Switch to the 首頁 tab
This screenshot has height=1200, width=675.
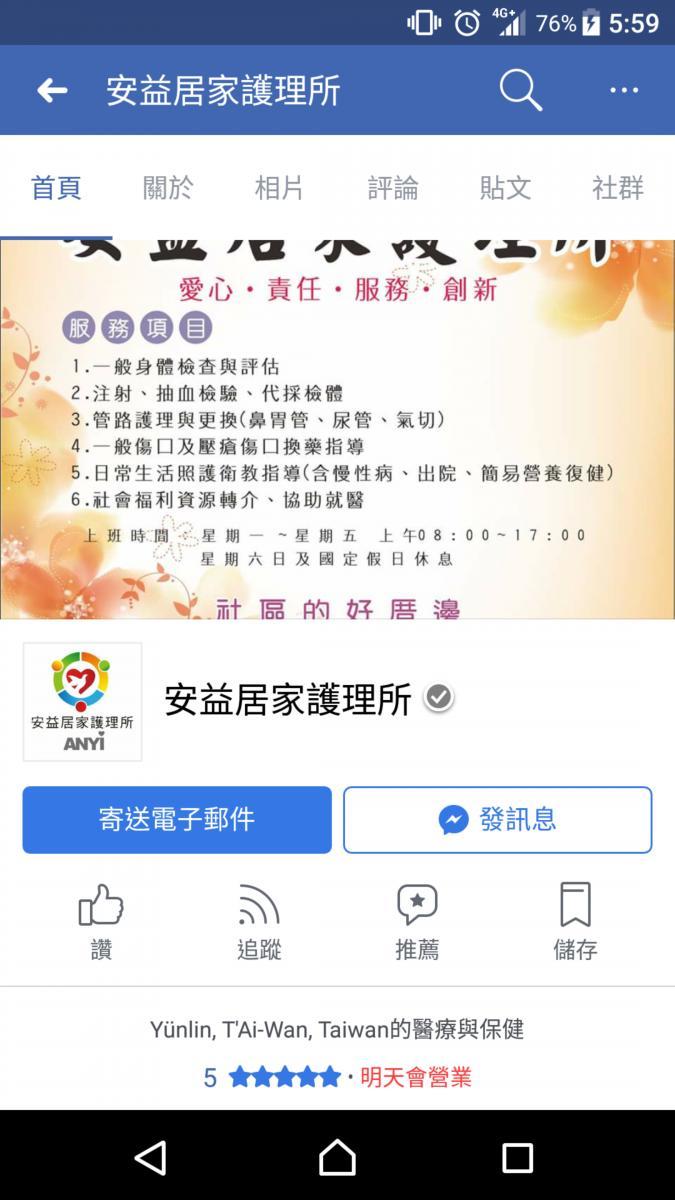(x=56, y=188)
